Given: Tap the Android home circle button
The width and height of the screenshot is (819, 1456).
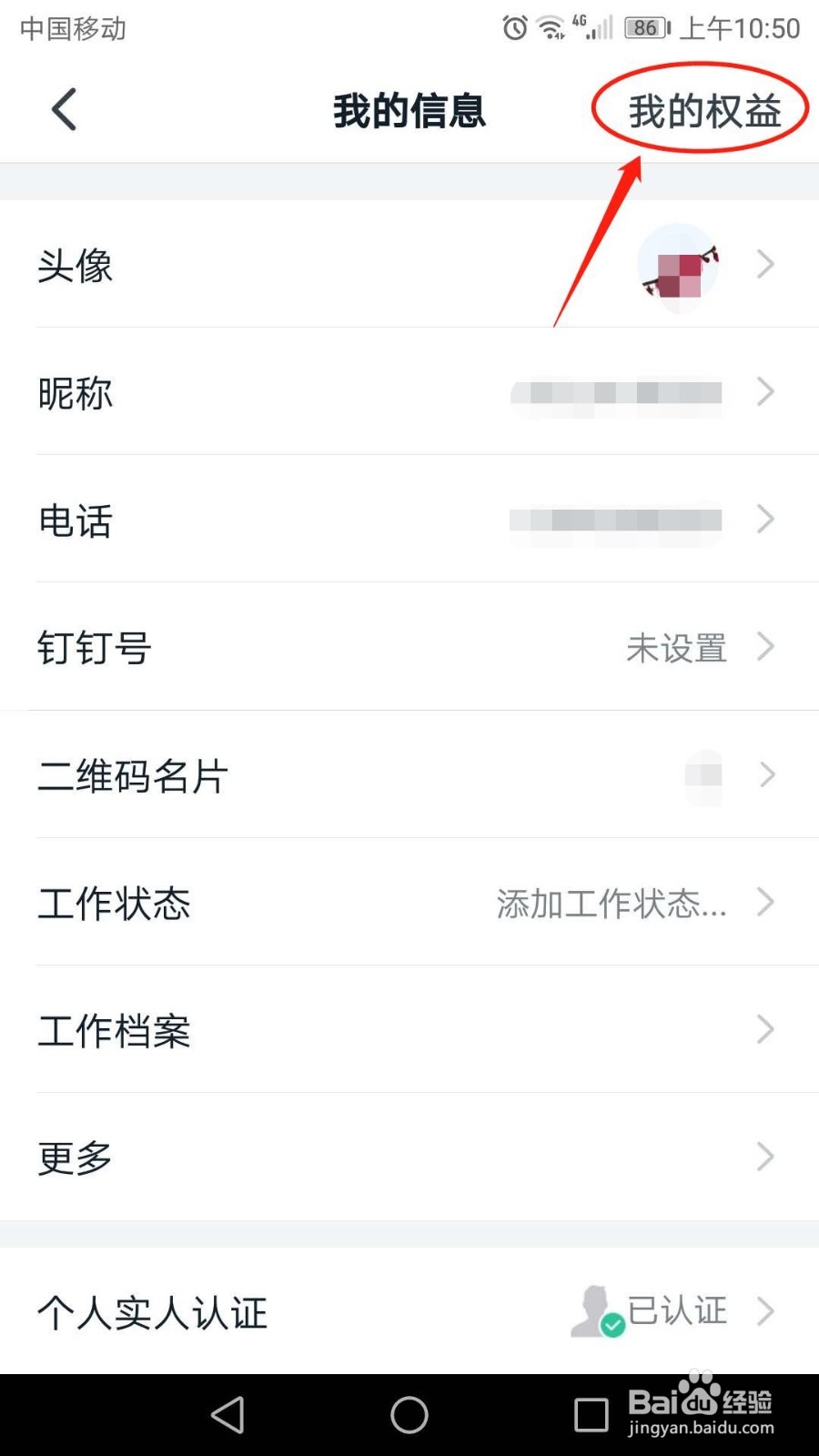Looking at the screenshot, I should point(409,1415).
